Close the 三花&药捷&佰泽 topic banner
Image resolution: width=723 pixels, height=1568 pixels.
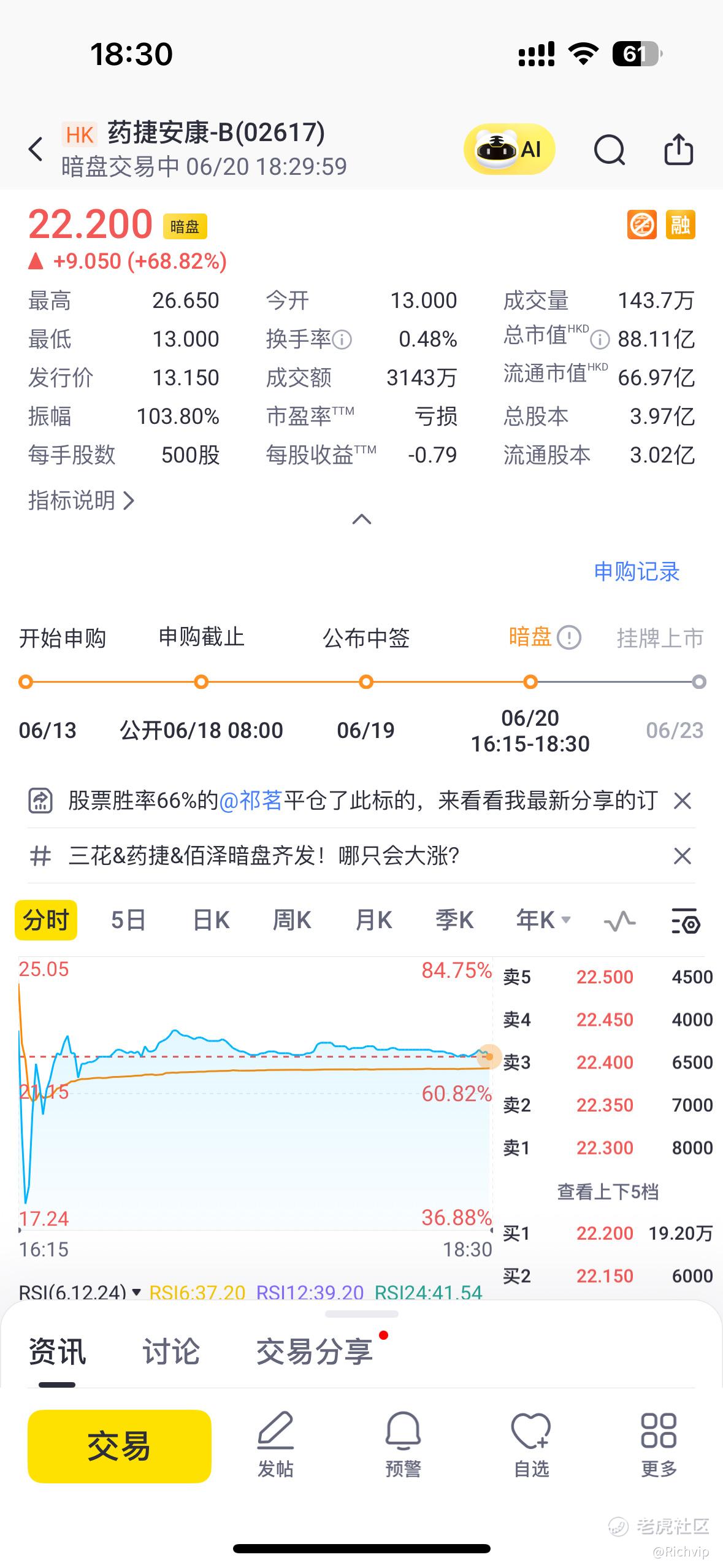[683, 856]
